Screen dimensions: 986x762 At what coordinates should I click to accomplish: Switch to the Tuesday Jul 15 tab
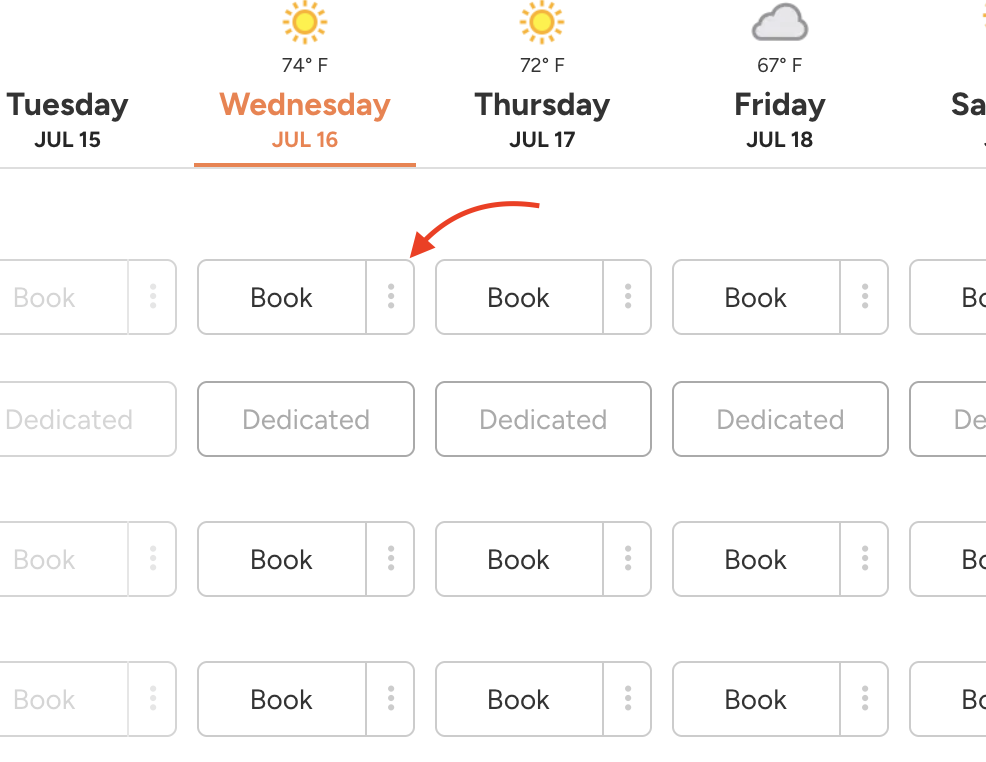(x=68, y=119)
